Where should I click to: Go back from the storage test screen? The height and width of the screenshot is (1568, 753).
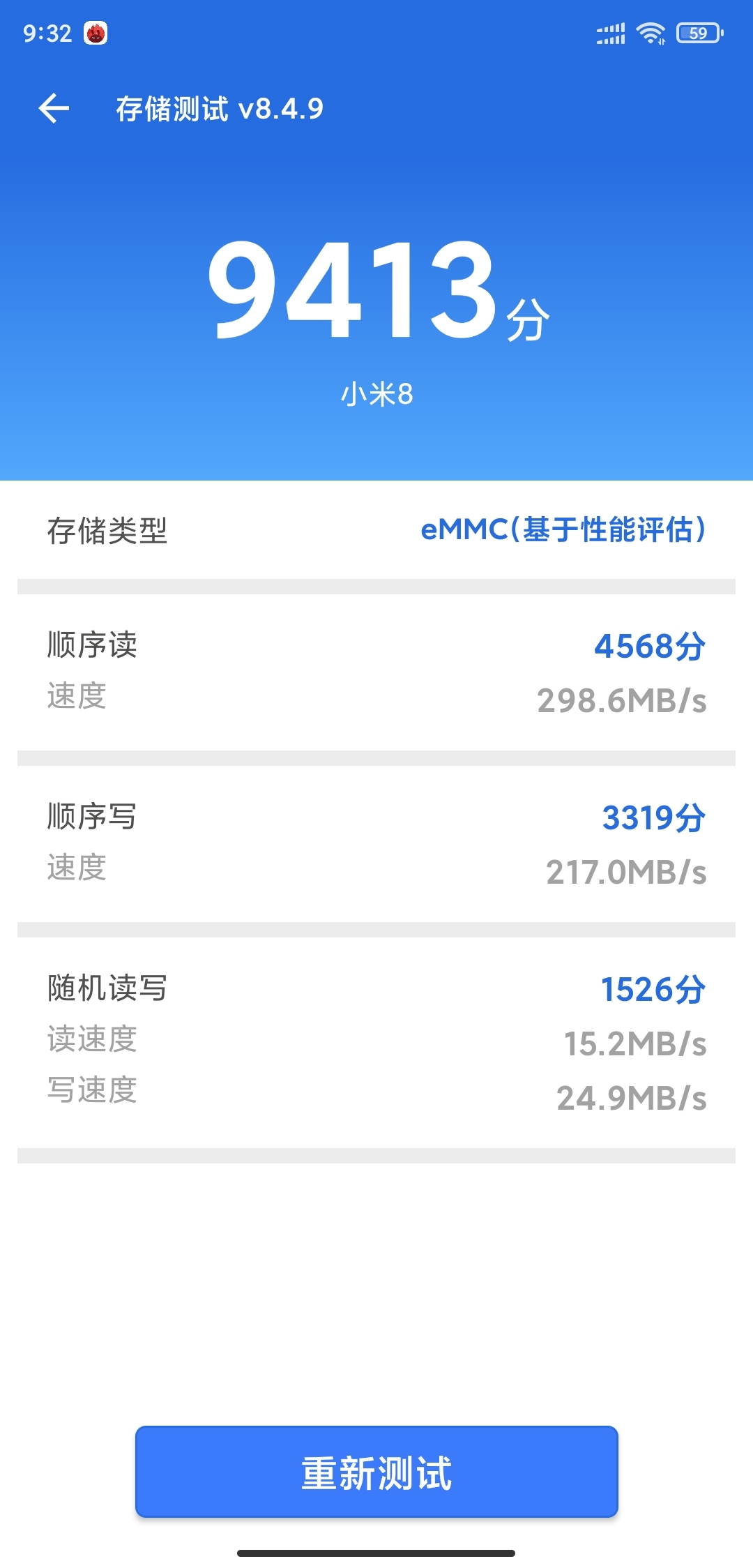[x=54, y=109]
